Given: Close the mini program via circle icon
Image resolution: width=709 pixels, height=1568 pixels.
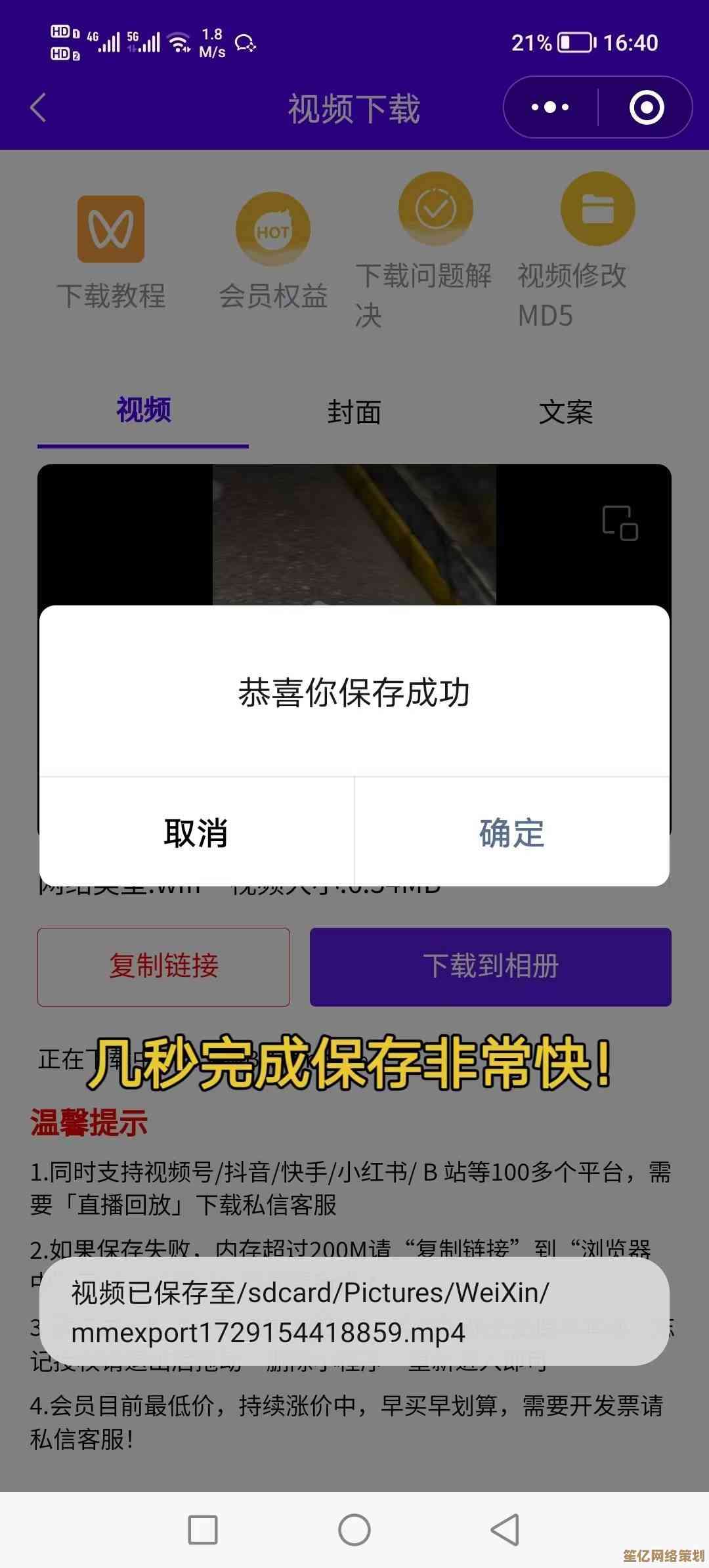Looking at the screenshot, I should 646,107.
